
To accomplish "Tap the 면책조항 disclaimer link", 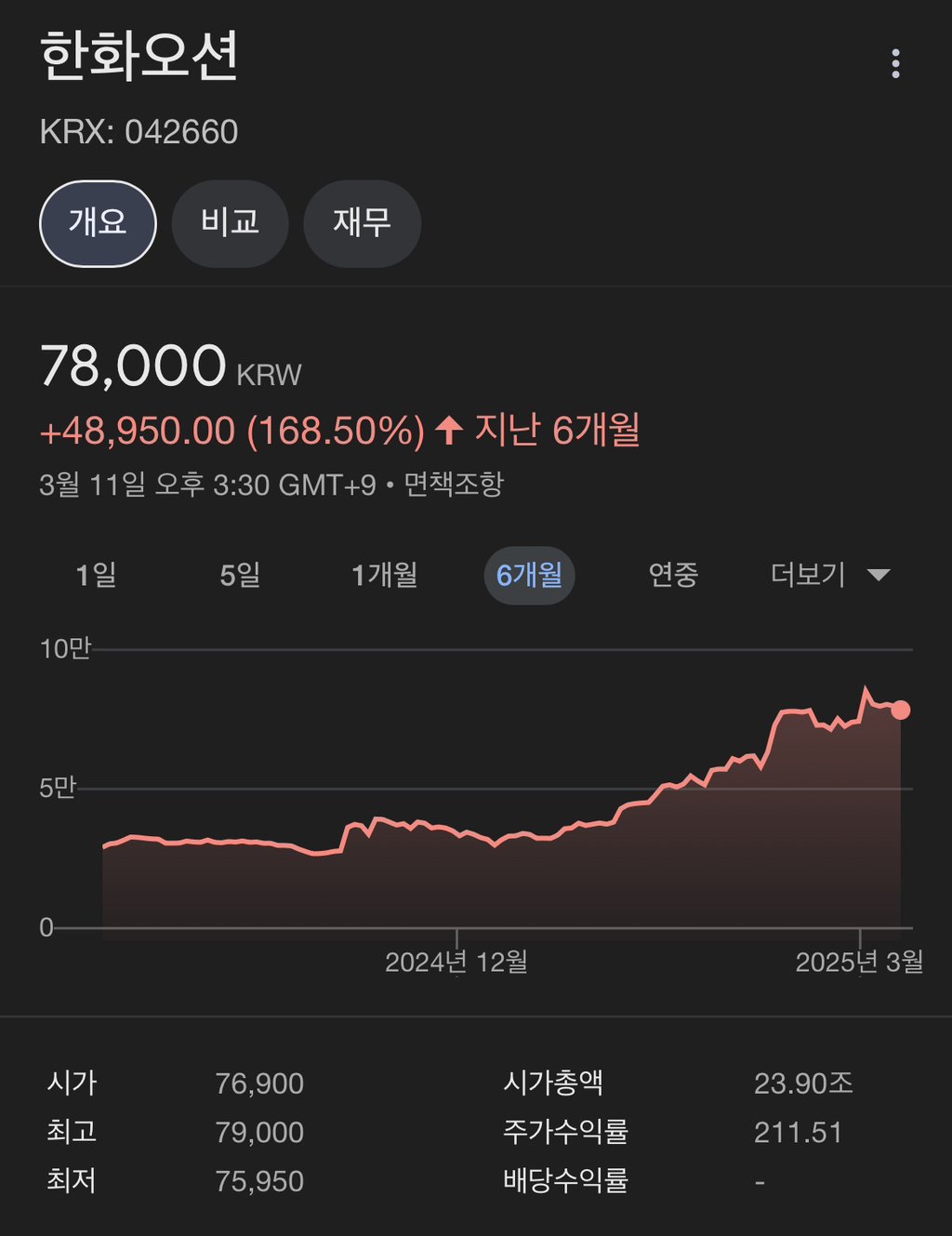I will point(454,485).
